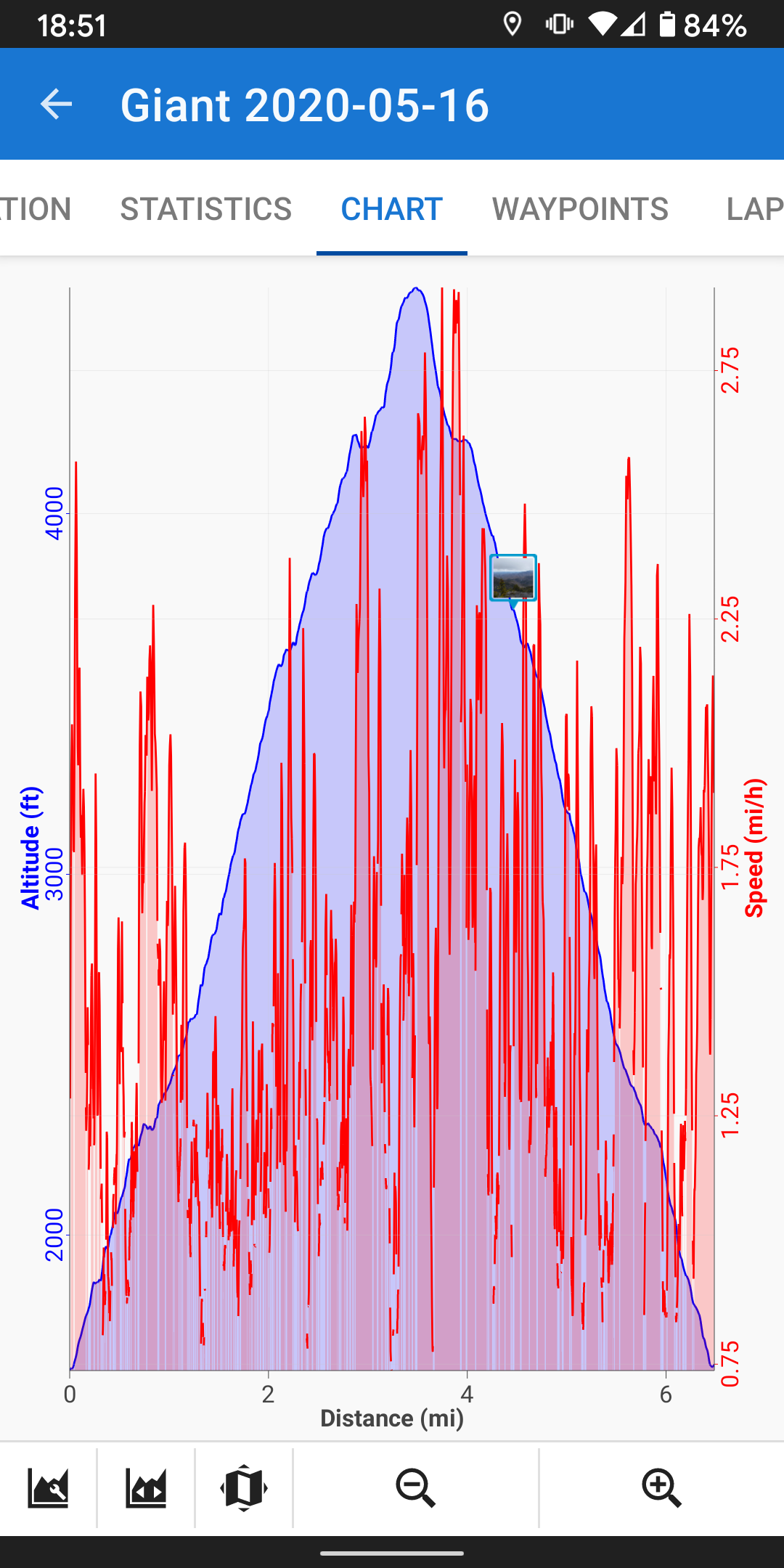Open the photo waypoint marker on the chart

click(513, 578)
